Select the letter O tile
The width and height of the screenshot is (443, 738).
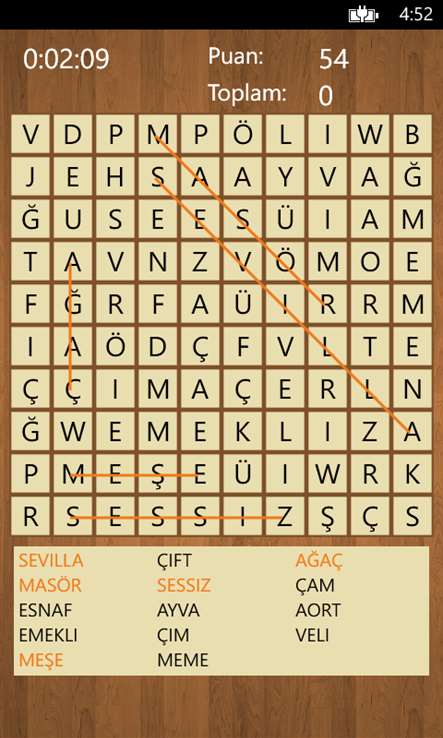(370, 261)
